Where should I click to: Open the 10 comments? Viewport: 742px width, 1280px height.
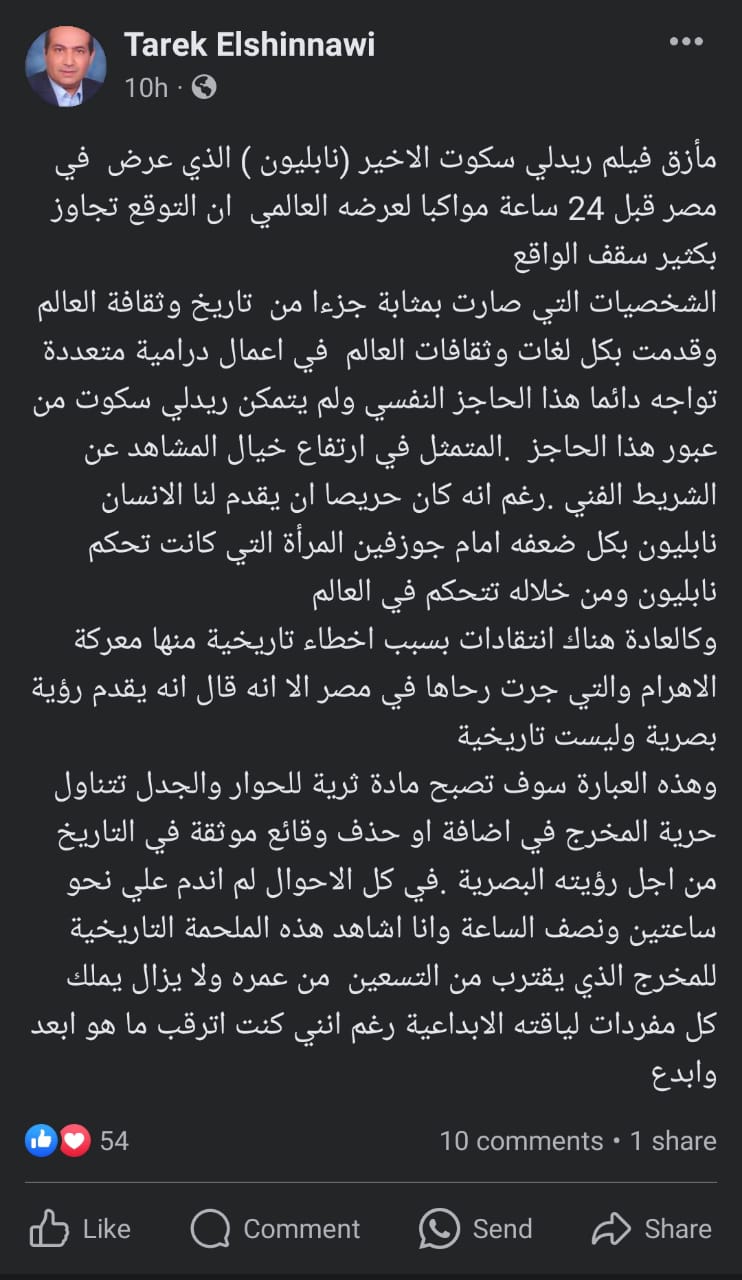pyautogui.click(x=521, y=1141)
